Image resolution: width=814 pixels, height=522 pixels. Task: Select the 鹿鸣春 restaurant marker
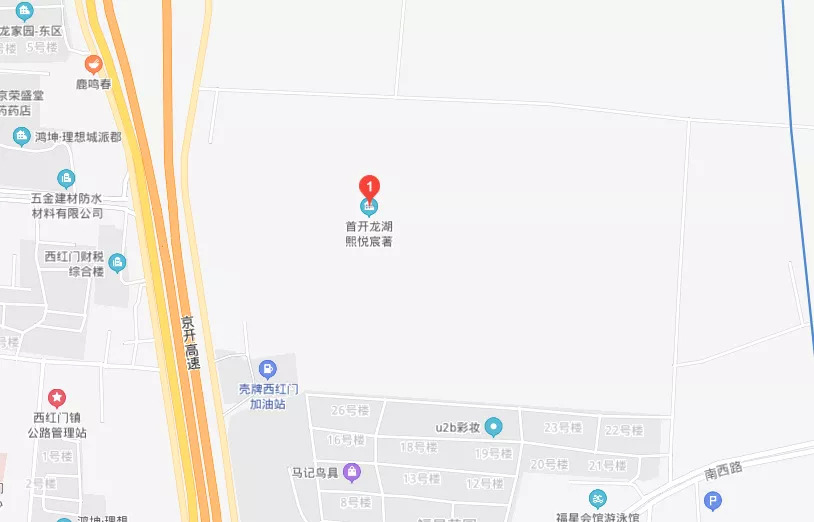93,65
